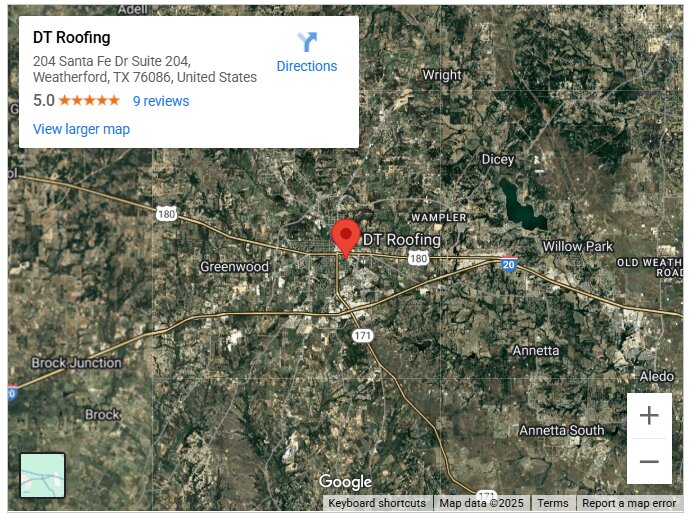Open View larger map
The image size is (692, 517).
coord(81,129)
